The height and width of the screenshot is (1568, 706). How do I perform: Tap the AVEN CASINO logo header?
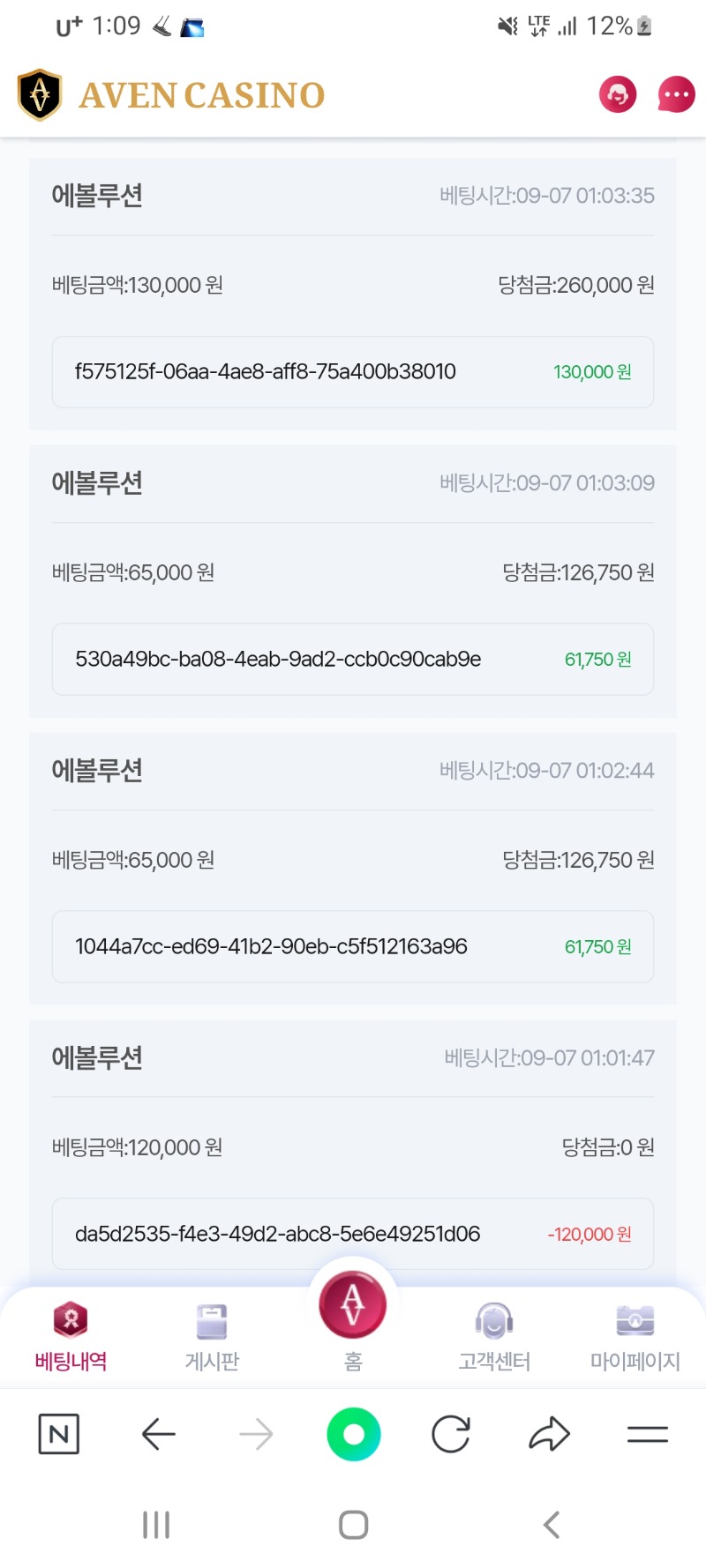point(171,95)
